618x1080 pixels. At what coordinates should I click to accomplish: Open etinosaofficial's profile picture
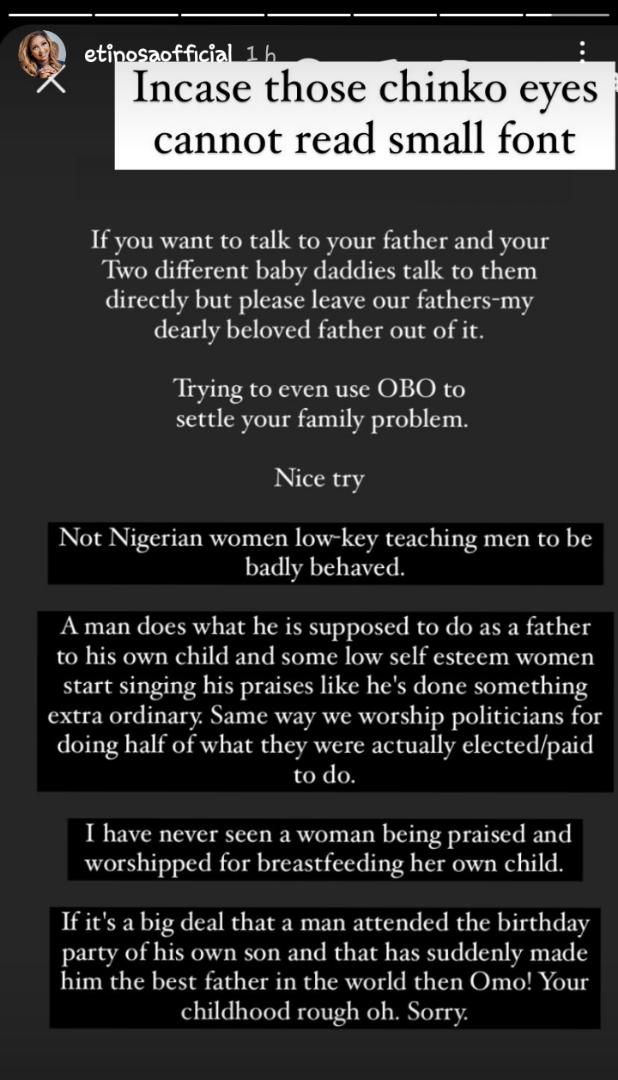(41, 53)
